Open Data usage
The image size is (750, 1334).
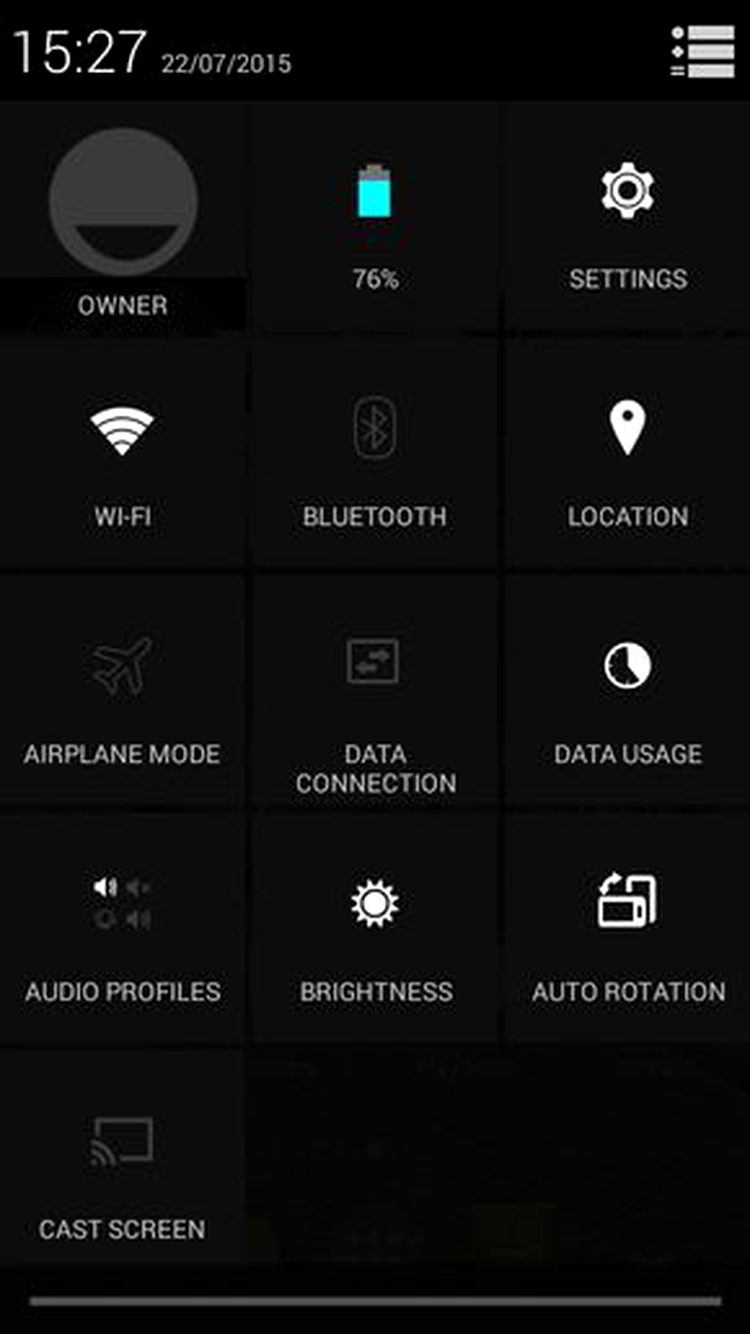tap(628, 690)
